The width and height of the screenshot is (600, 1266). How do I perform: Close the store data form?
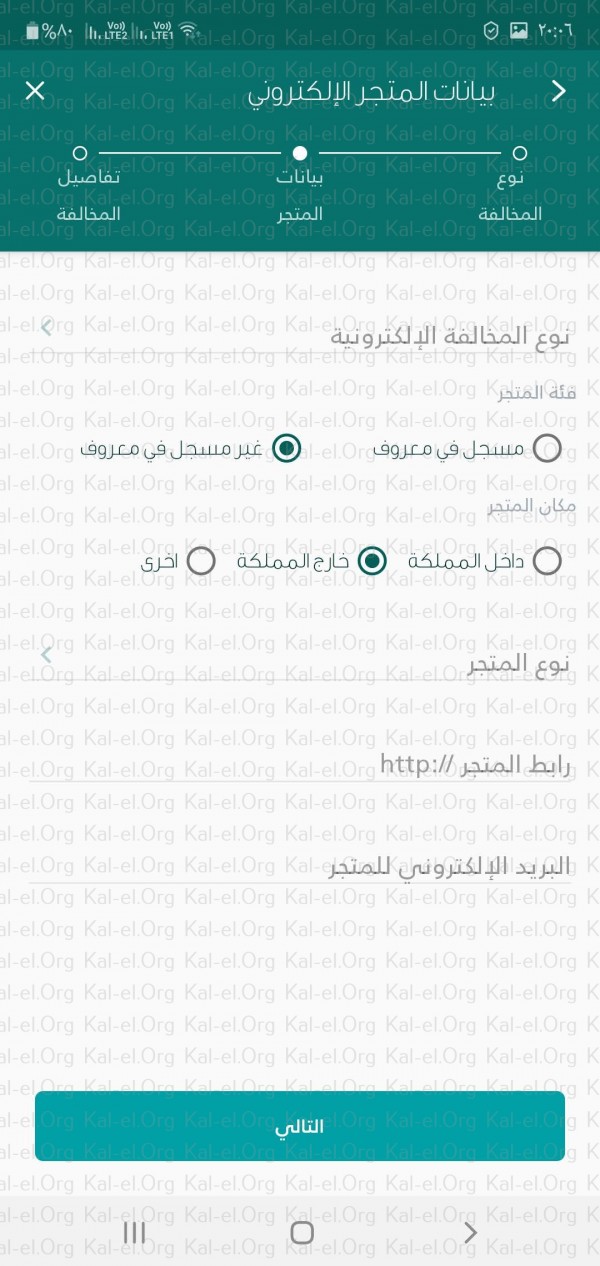(x=35, y=91)
